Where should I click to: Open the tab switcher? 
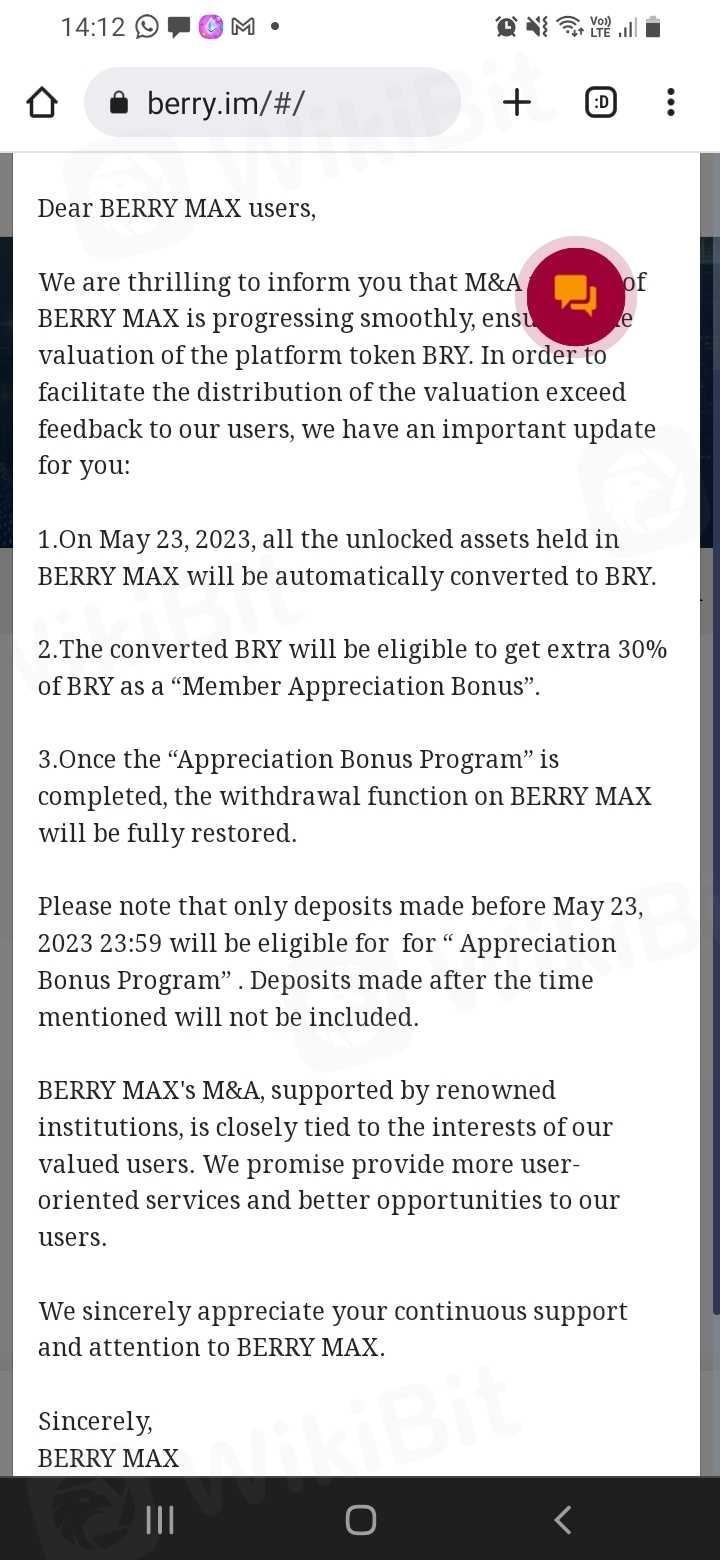click(x=601, y=102)
